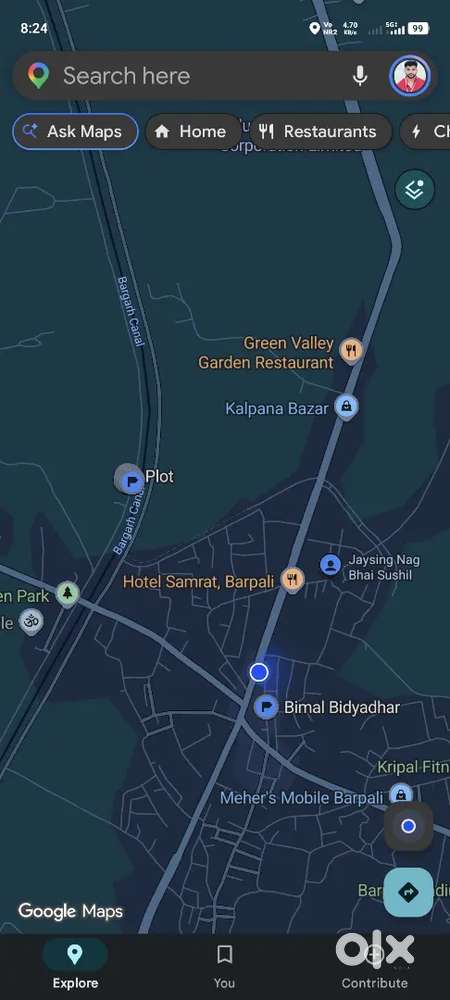450x1000 pixels.
Task: Open the map layers button
Action: coord(414,189)
